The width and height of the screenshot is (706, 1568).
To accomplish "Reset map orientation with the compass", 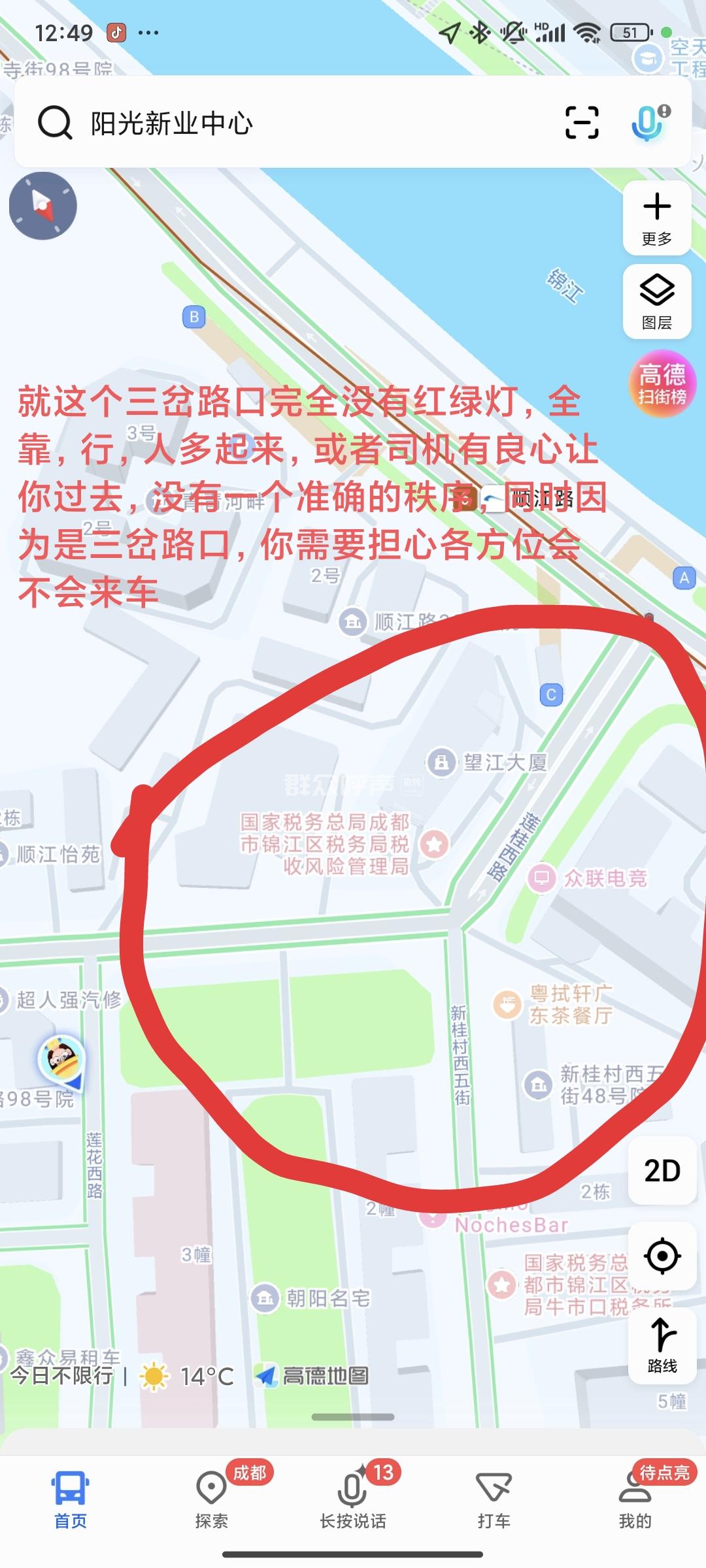I will click(x=43, y=206).
